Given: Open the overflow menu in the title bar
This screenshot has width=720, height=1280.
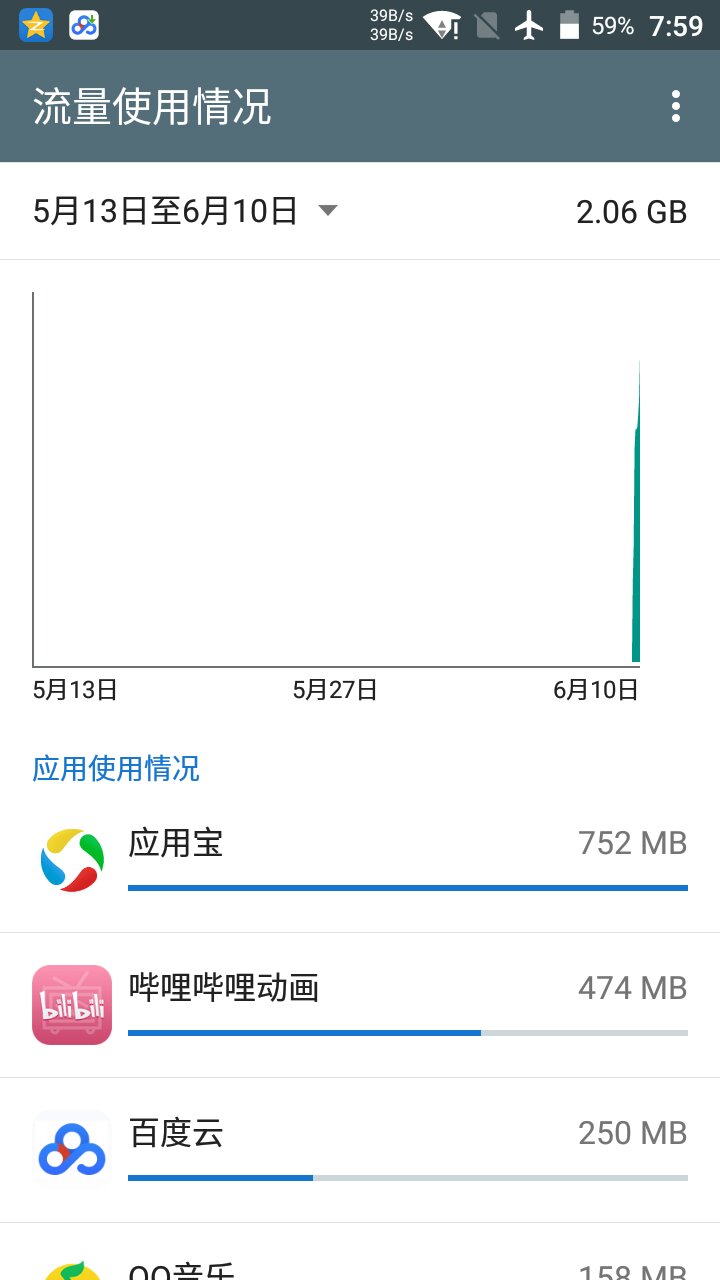Looking at the screenshot, I should click(676, 105).
